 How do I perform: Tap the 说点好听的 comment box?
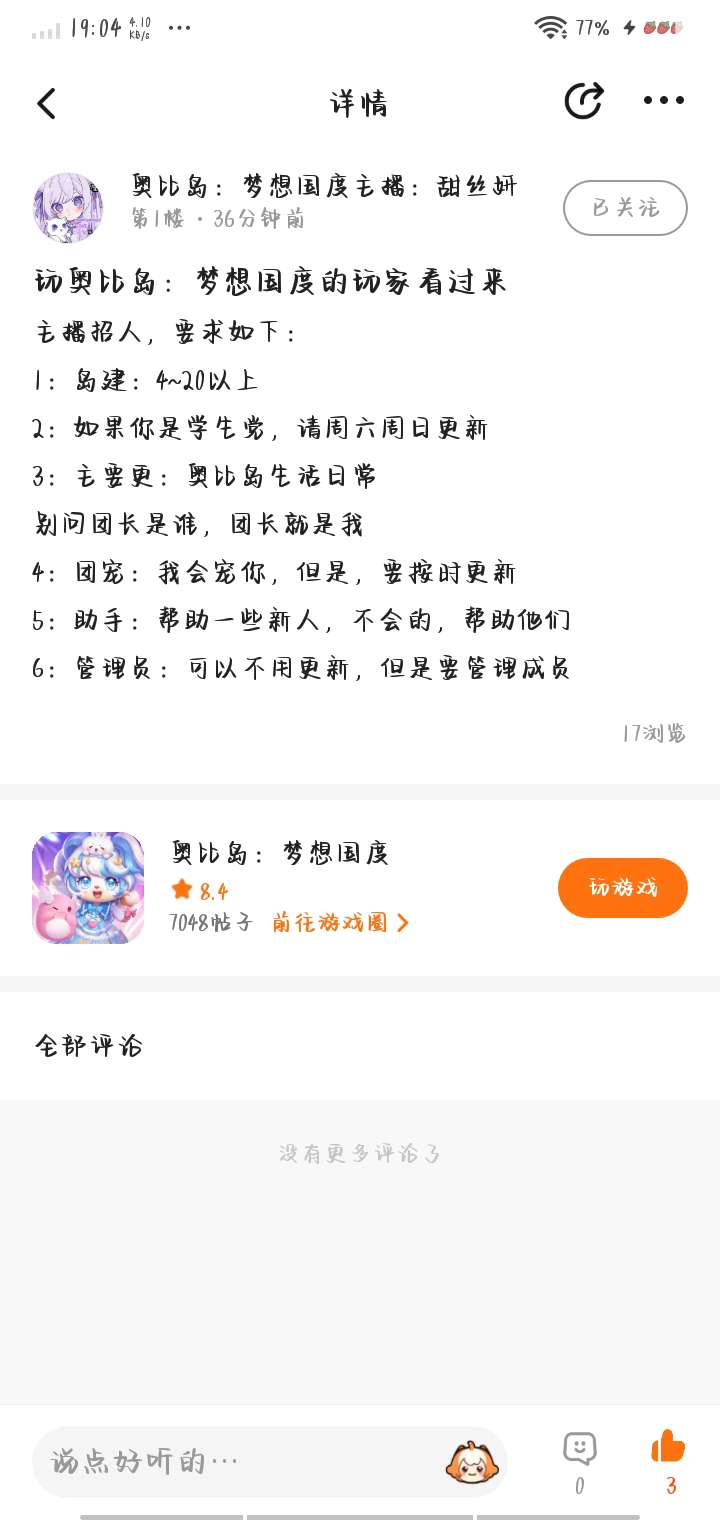tap(240, 1462)
